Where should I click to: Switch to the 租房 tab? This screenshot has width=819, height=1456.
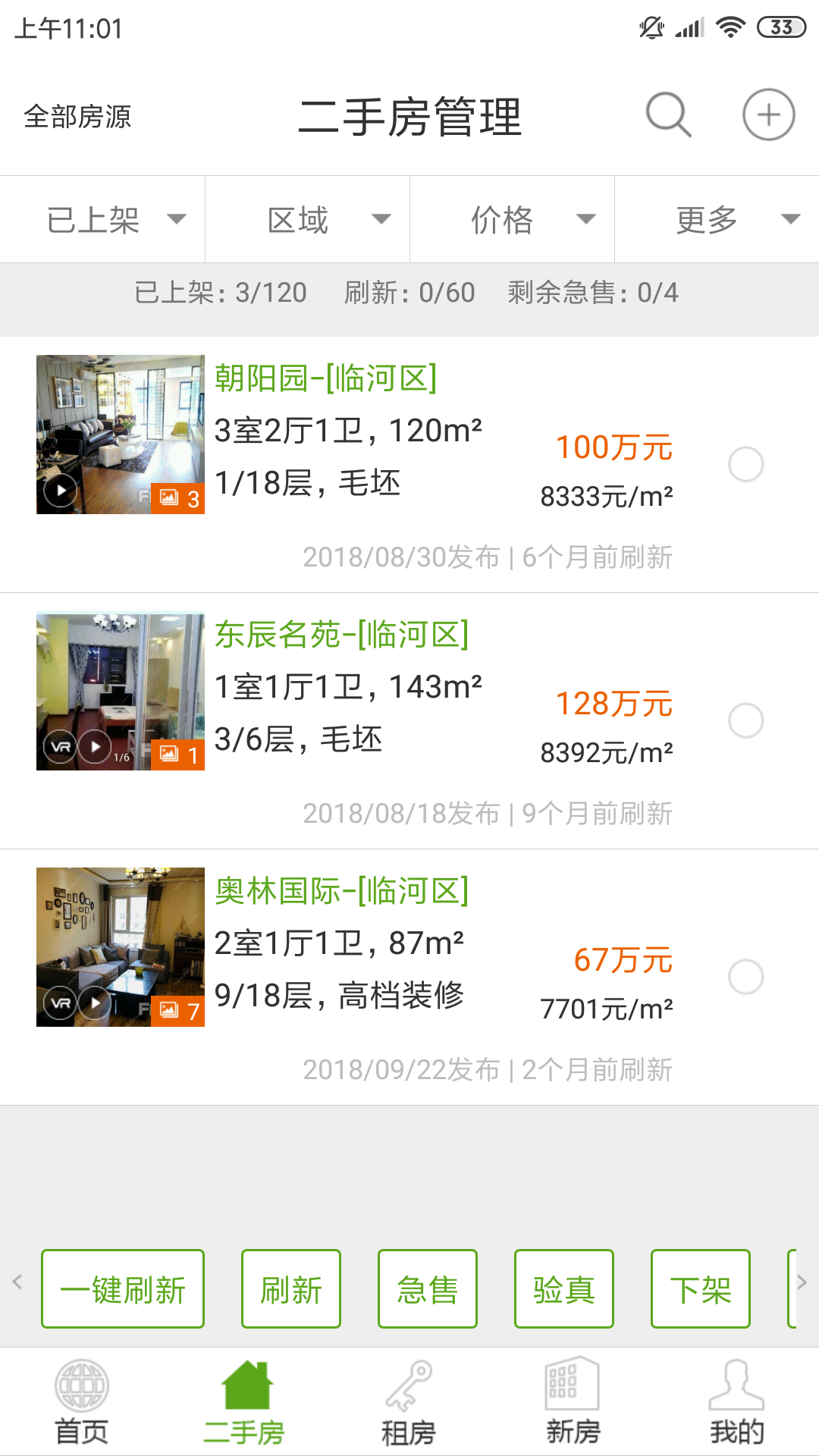point(409,1403)
